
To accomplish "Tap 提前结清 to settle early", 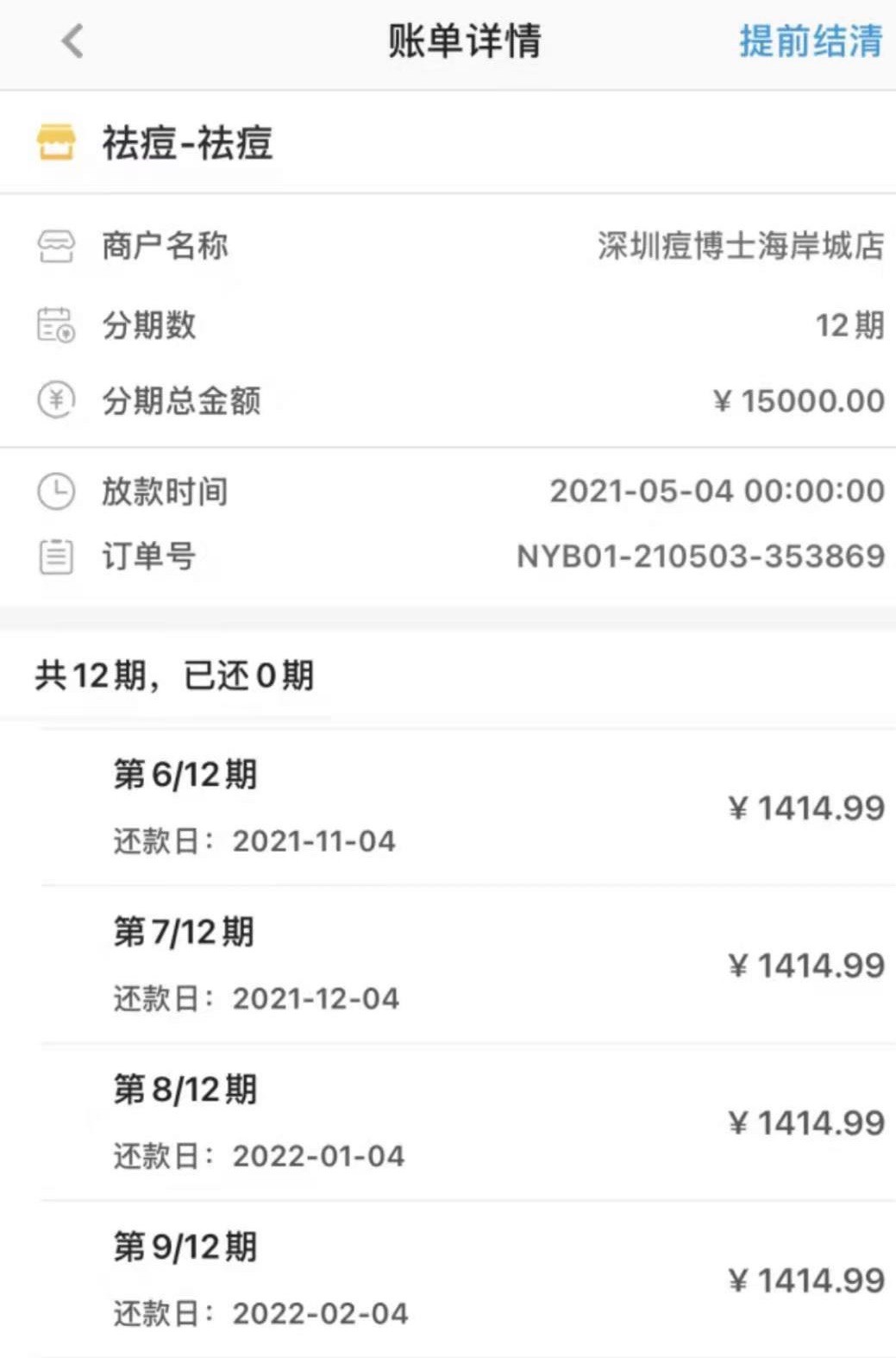I will 810,41.
